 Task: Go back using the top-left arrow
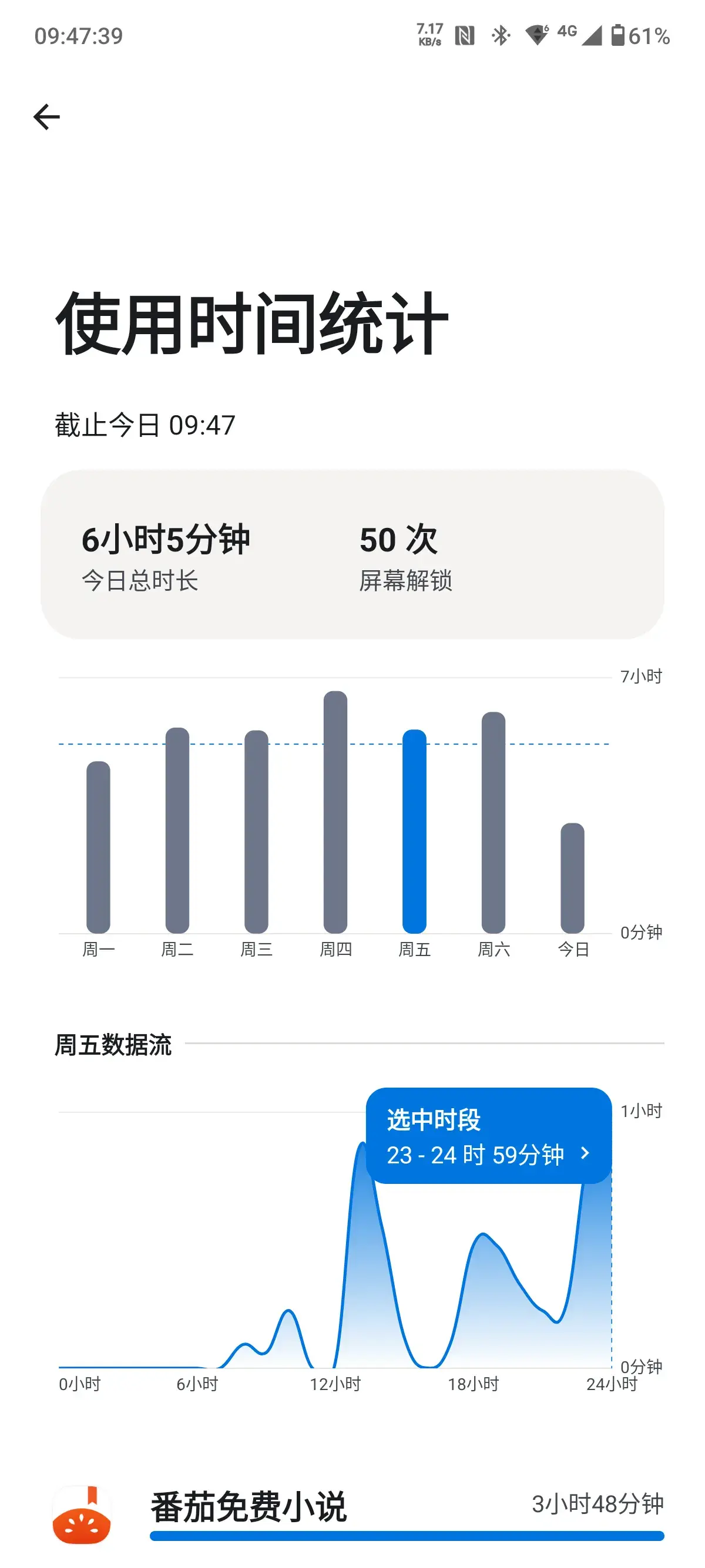coord(46,117)
